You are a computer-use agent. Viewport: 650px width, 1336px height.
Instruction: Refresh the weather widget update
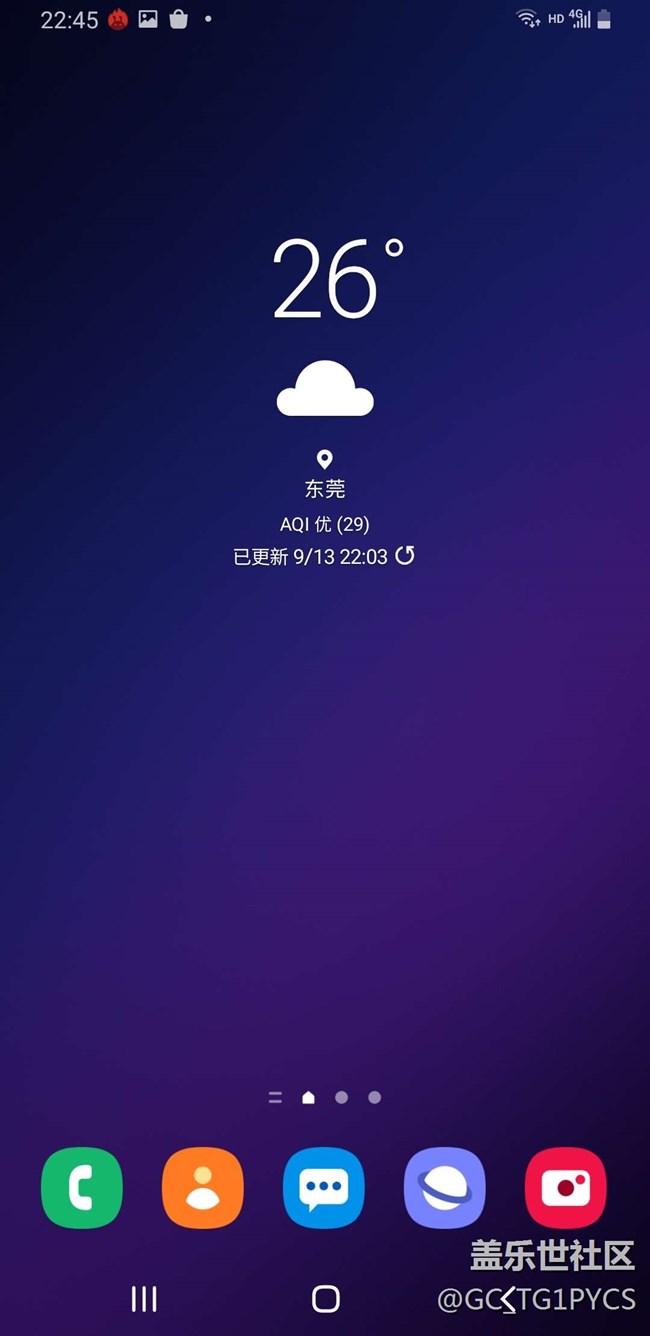pyautogui.click(x=405, y=556)
